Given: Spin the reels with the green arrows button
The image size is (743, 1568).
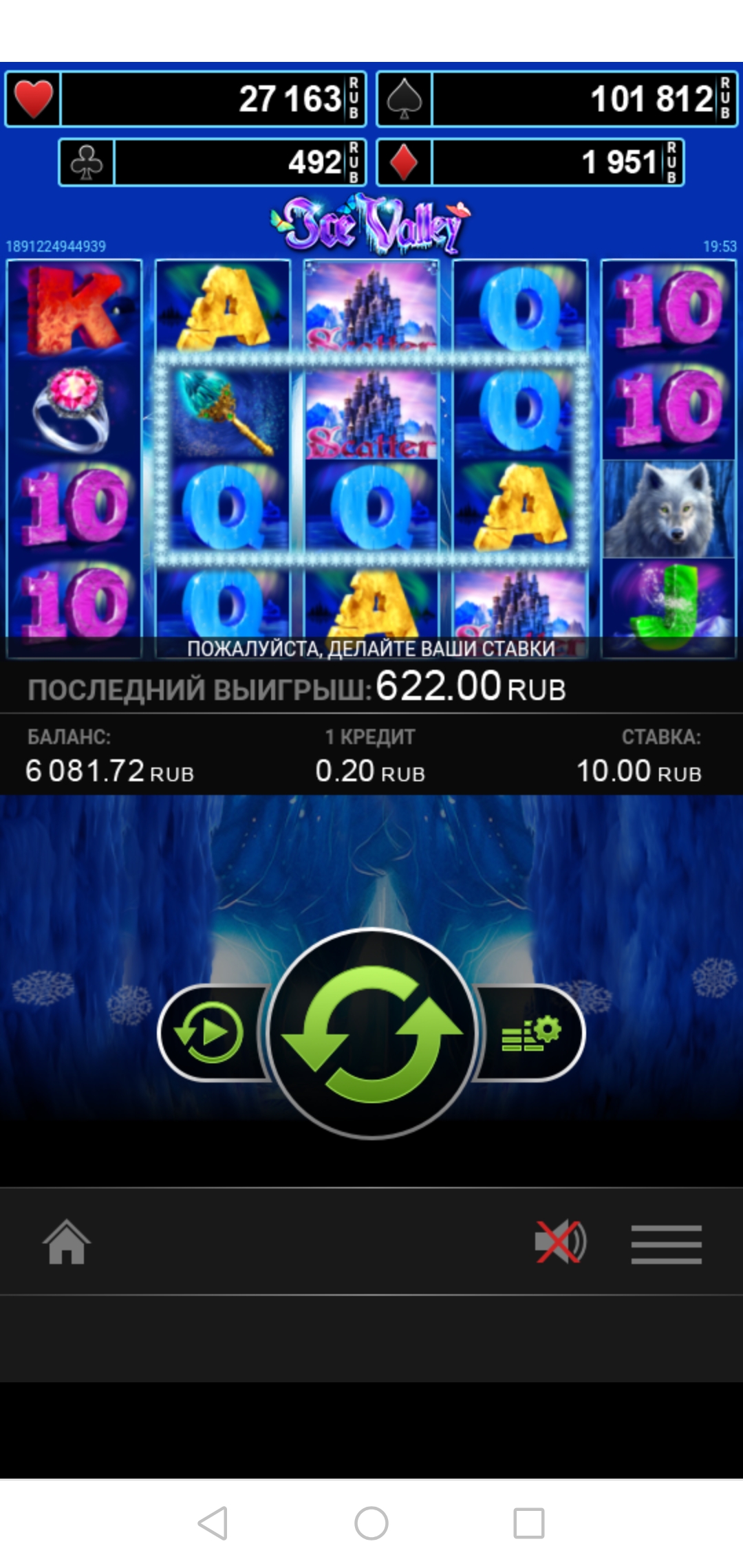Looking at the screenshot, I should tap(371, 1033).
